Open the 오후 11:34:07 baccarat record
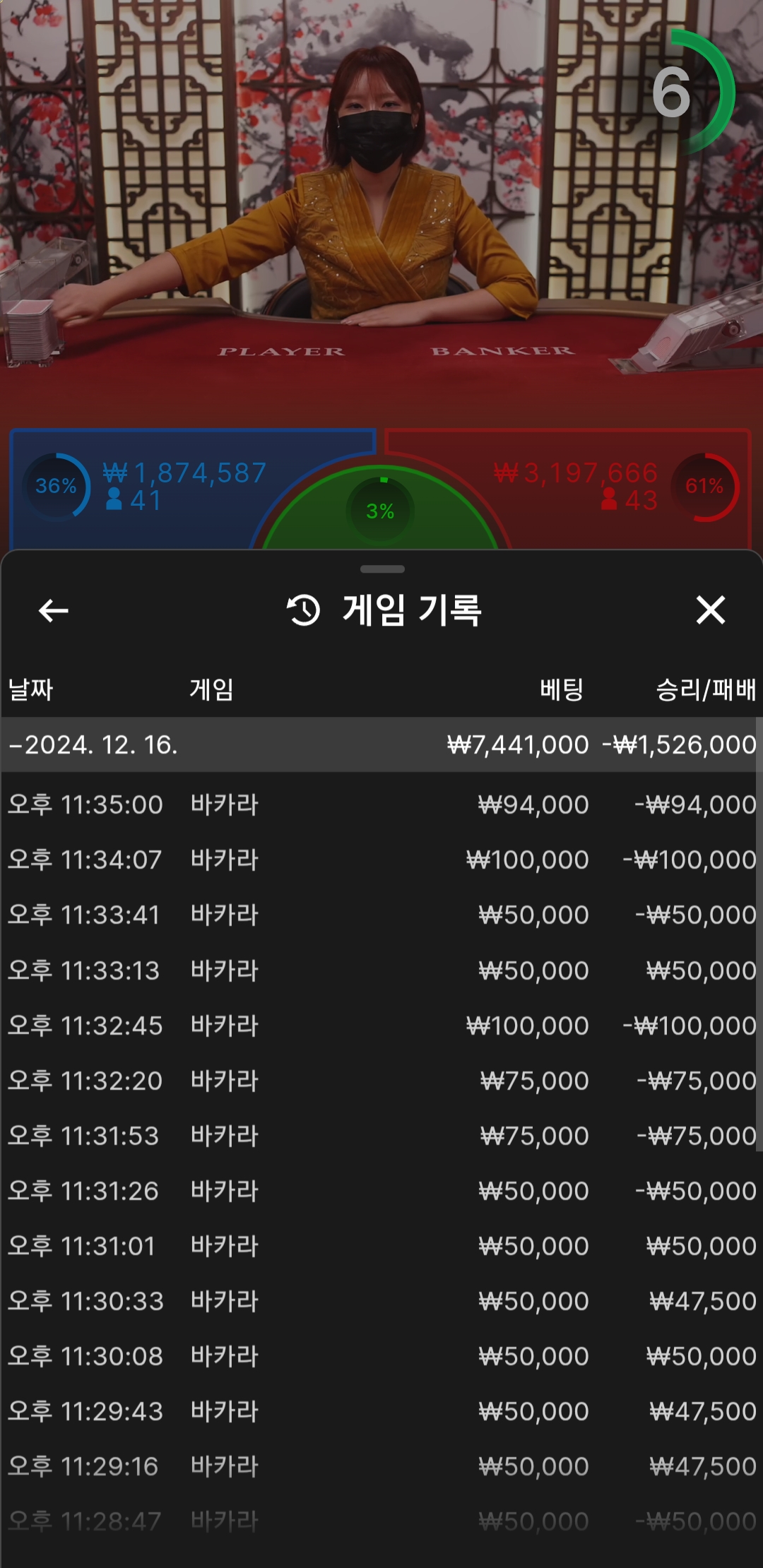The width and height of the screenshot is (763, 1568). [381, 860]
